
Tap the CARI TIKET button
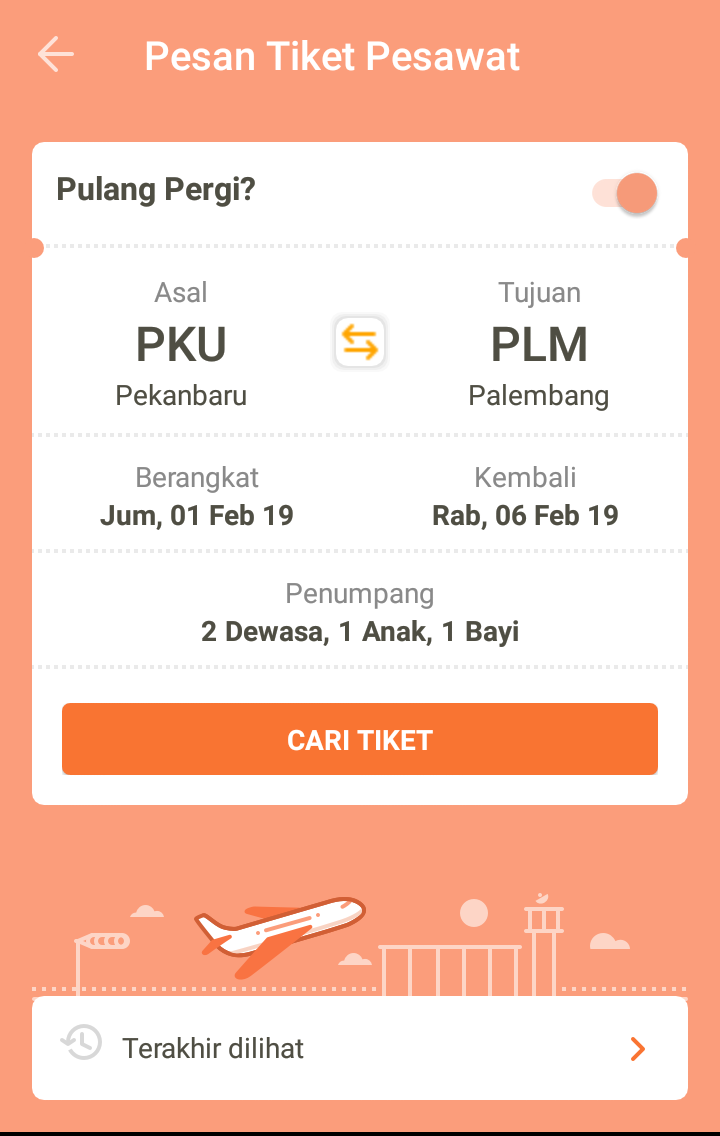[360, 739]
